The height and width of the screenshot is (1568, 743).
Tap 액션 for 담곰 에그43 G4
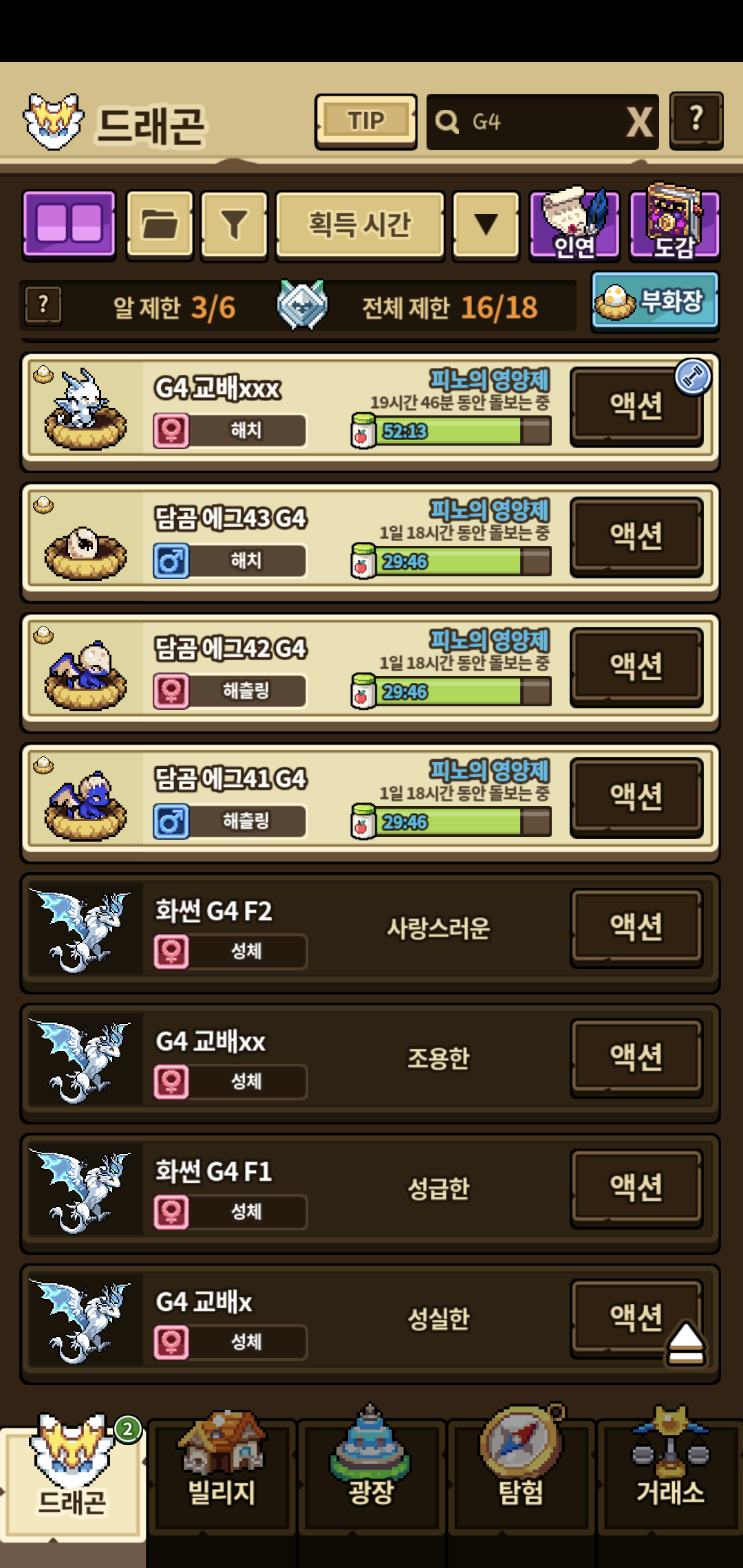click(636, 536)
